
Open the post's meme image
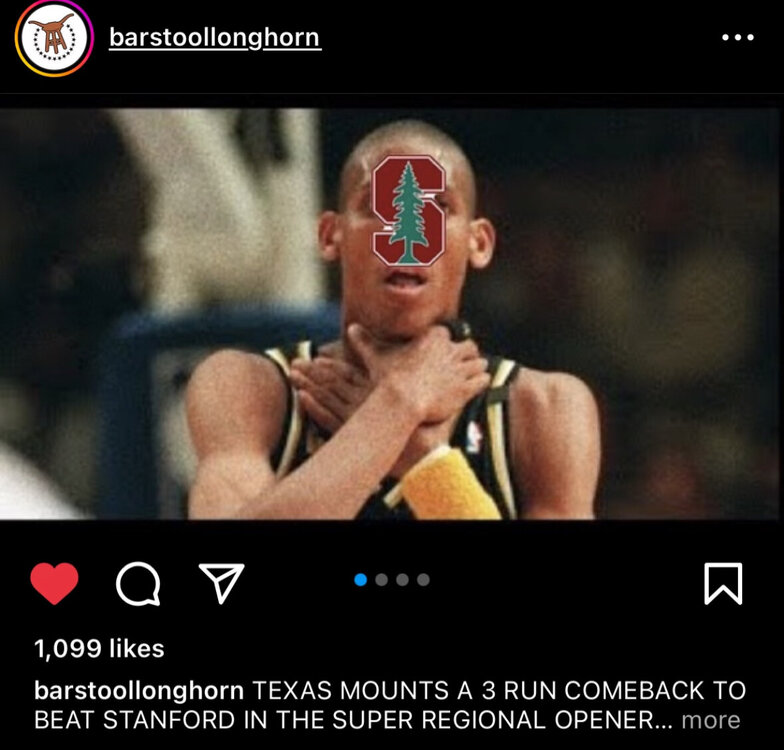point(392,313)
